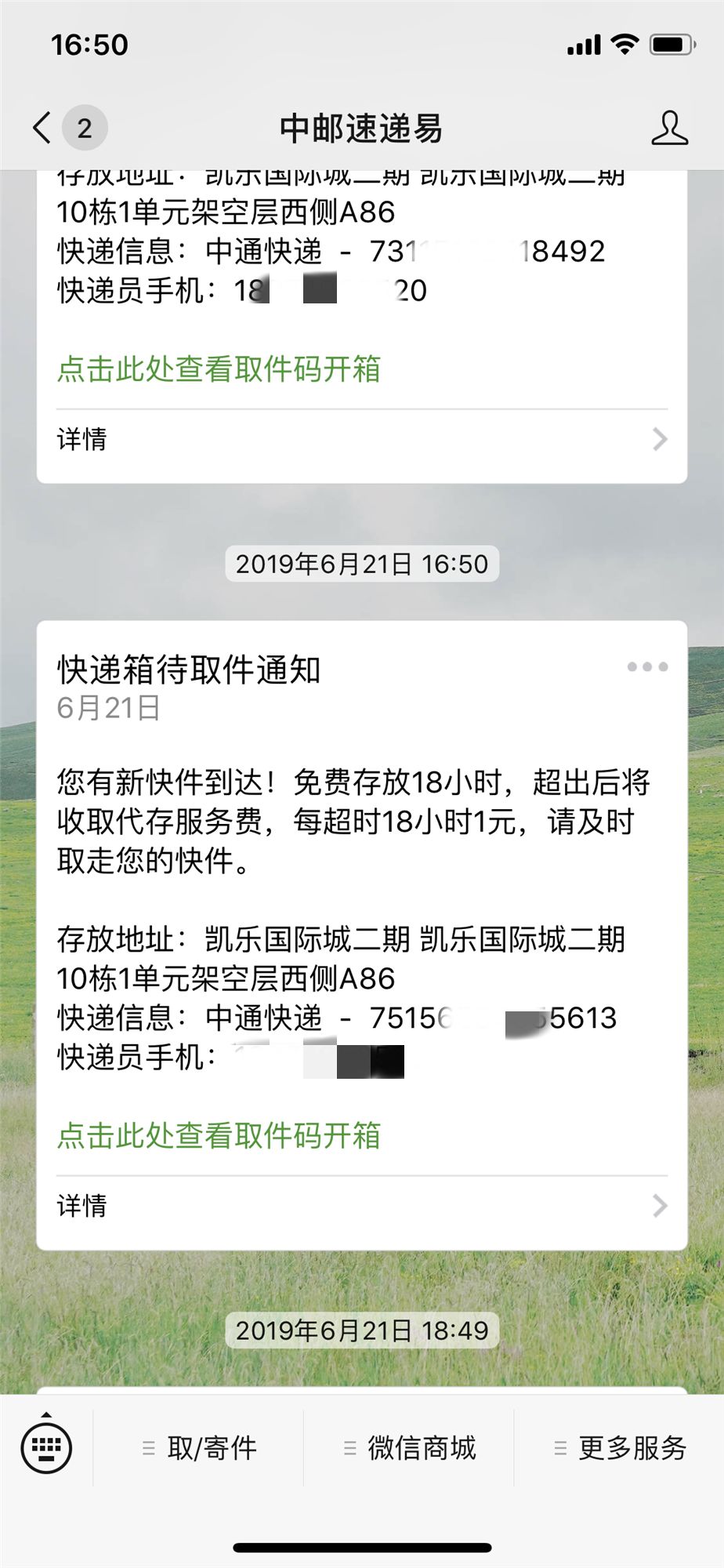Open 详情 for the parcel ending 5613

[362, 1206]
